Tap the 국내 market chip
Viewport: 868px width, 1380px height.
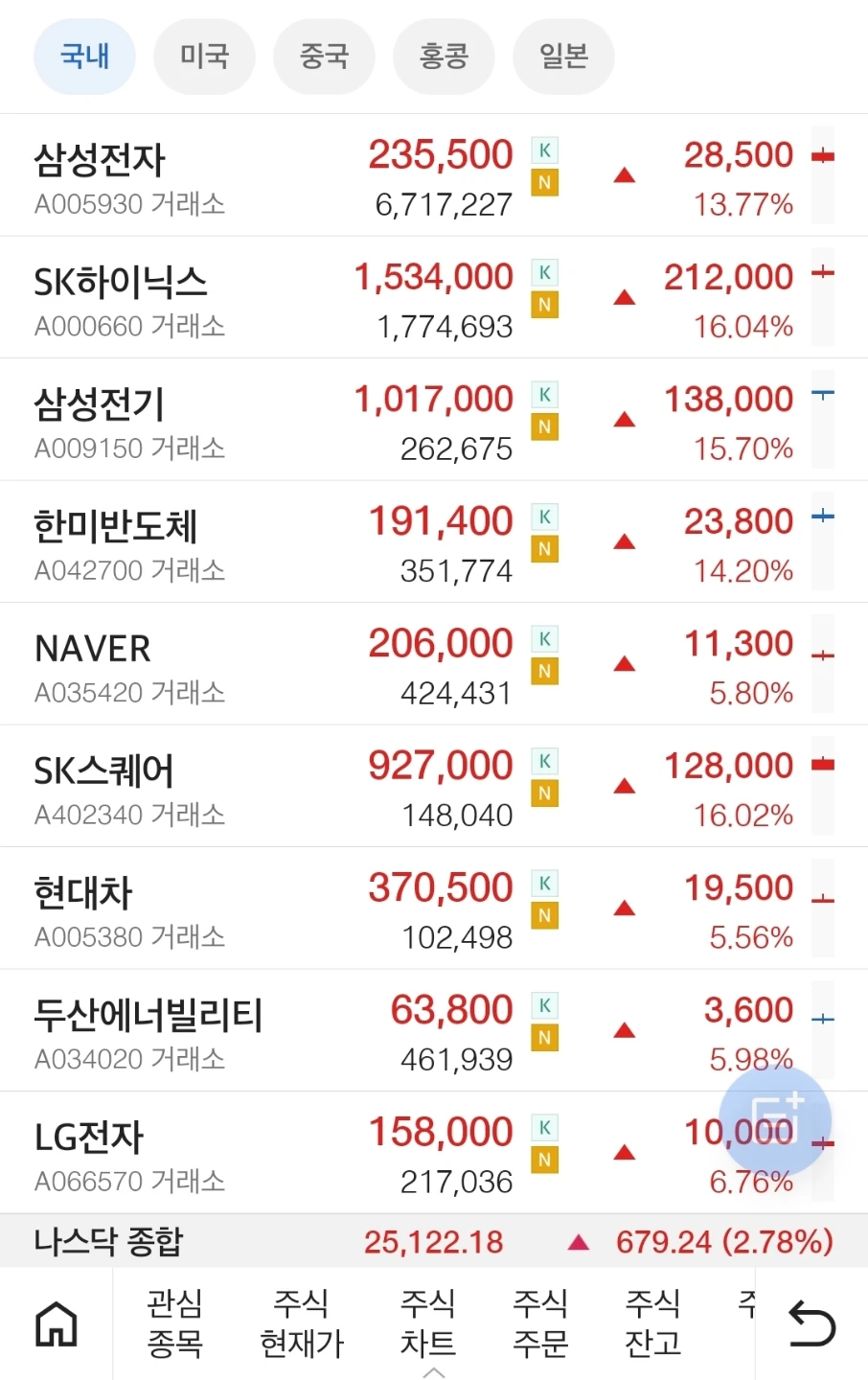tap(84, 56)
